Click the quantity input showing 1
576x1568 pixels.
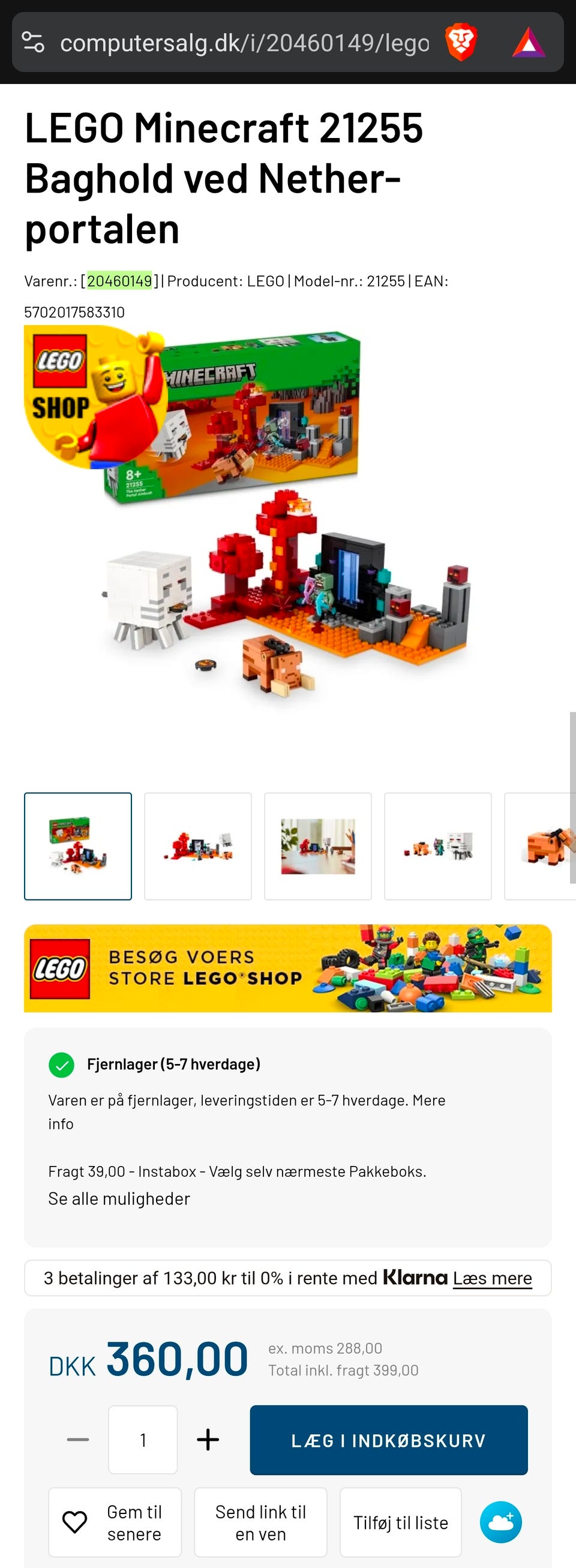tap(142, 1441)
